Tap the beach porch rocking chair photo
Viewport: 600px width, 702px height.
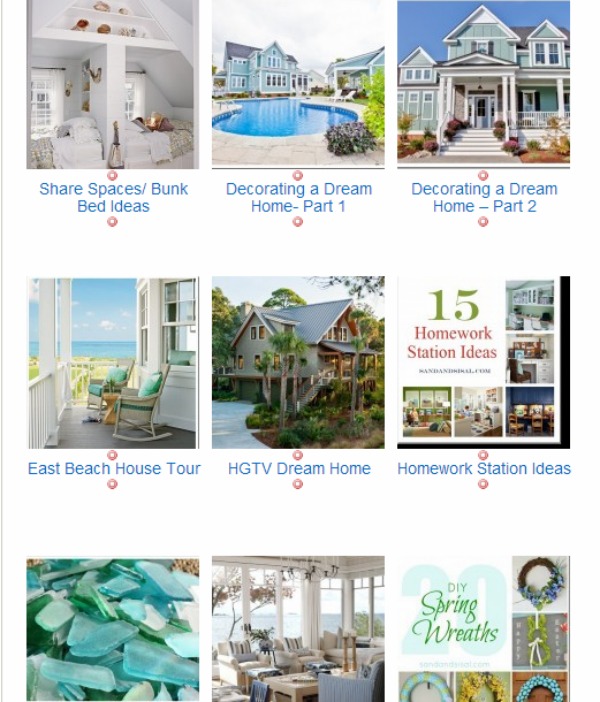(113, 362)
